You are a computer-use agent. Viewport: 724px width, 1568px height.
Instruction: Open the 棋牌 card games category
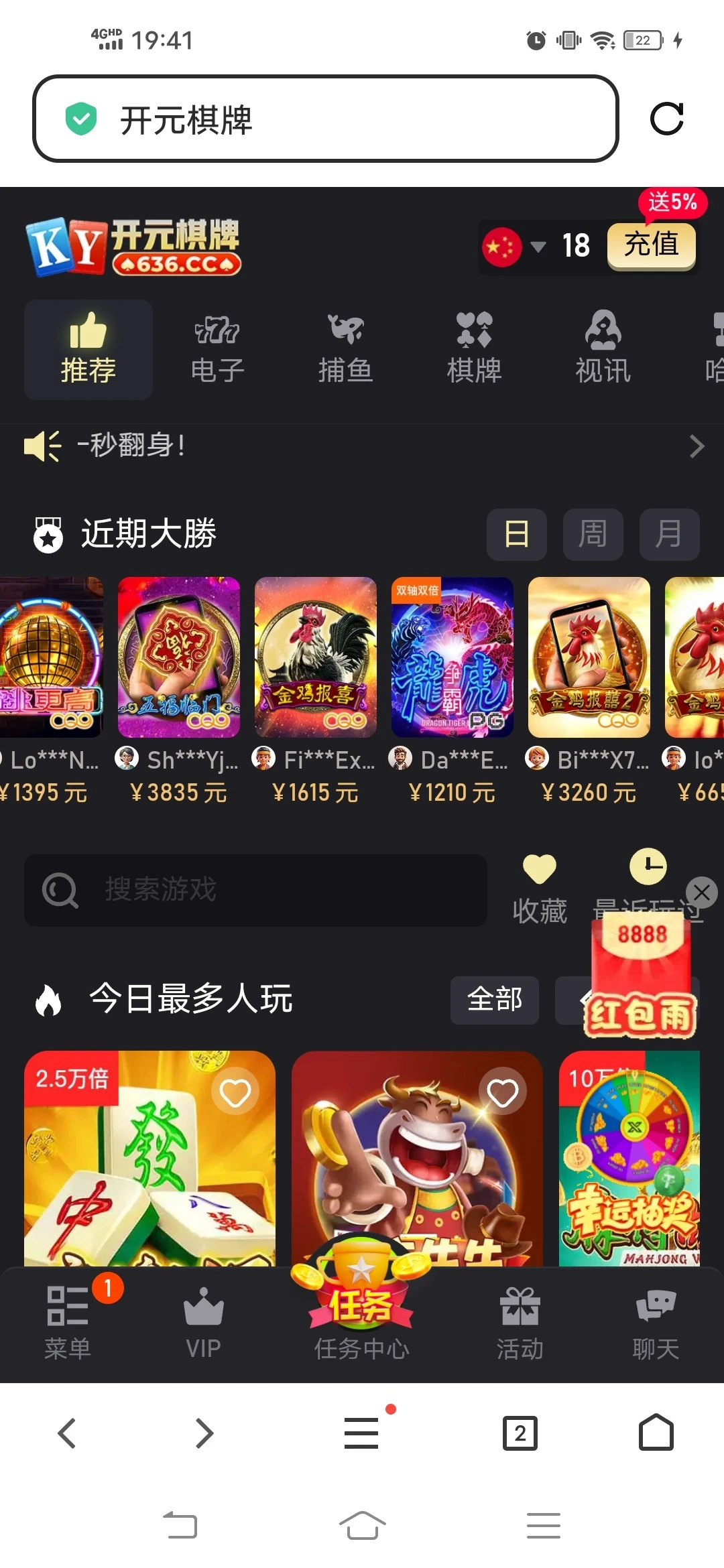pyautogui.click(x=475, y=350)
